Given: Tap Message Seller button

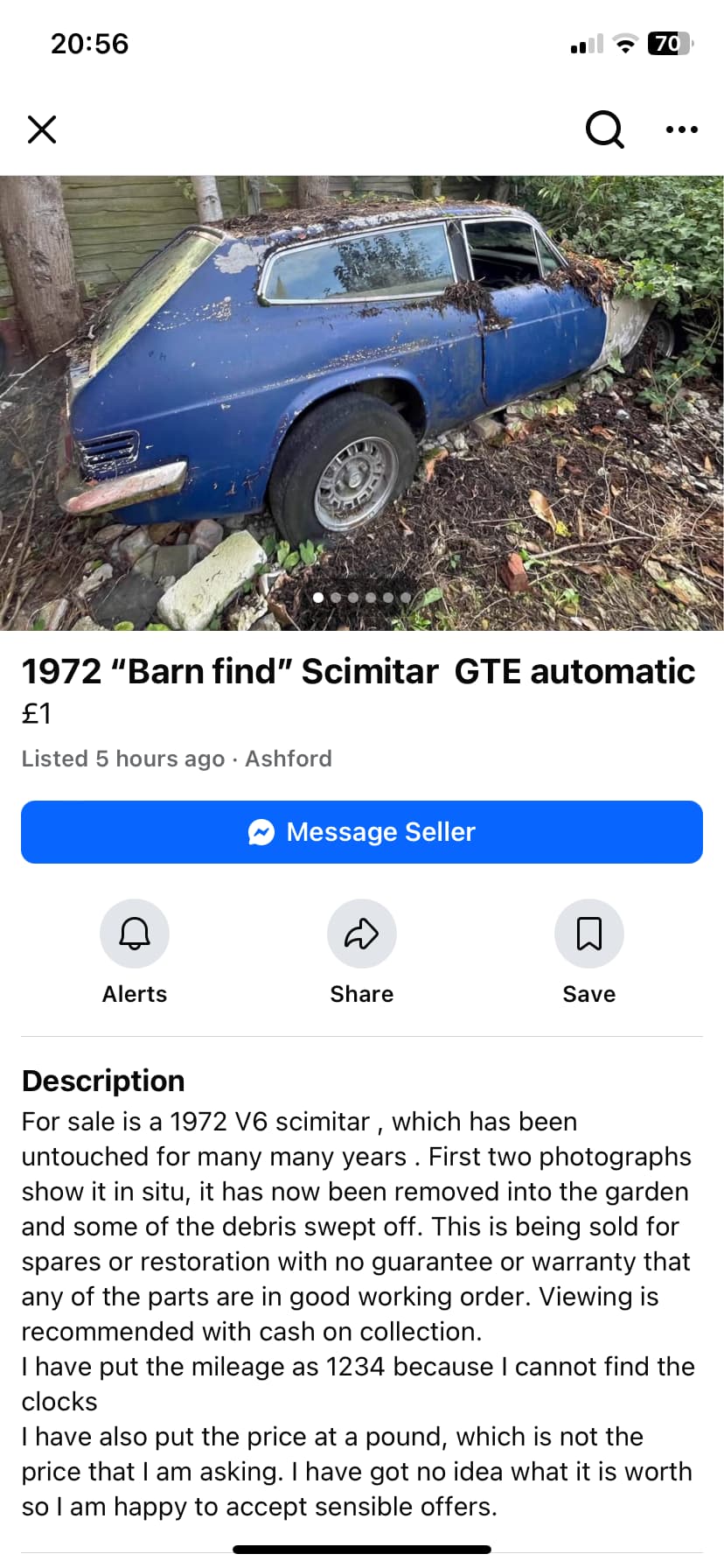Looking at the screenshot, I should (x=362, y=832).
